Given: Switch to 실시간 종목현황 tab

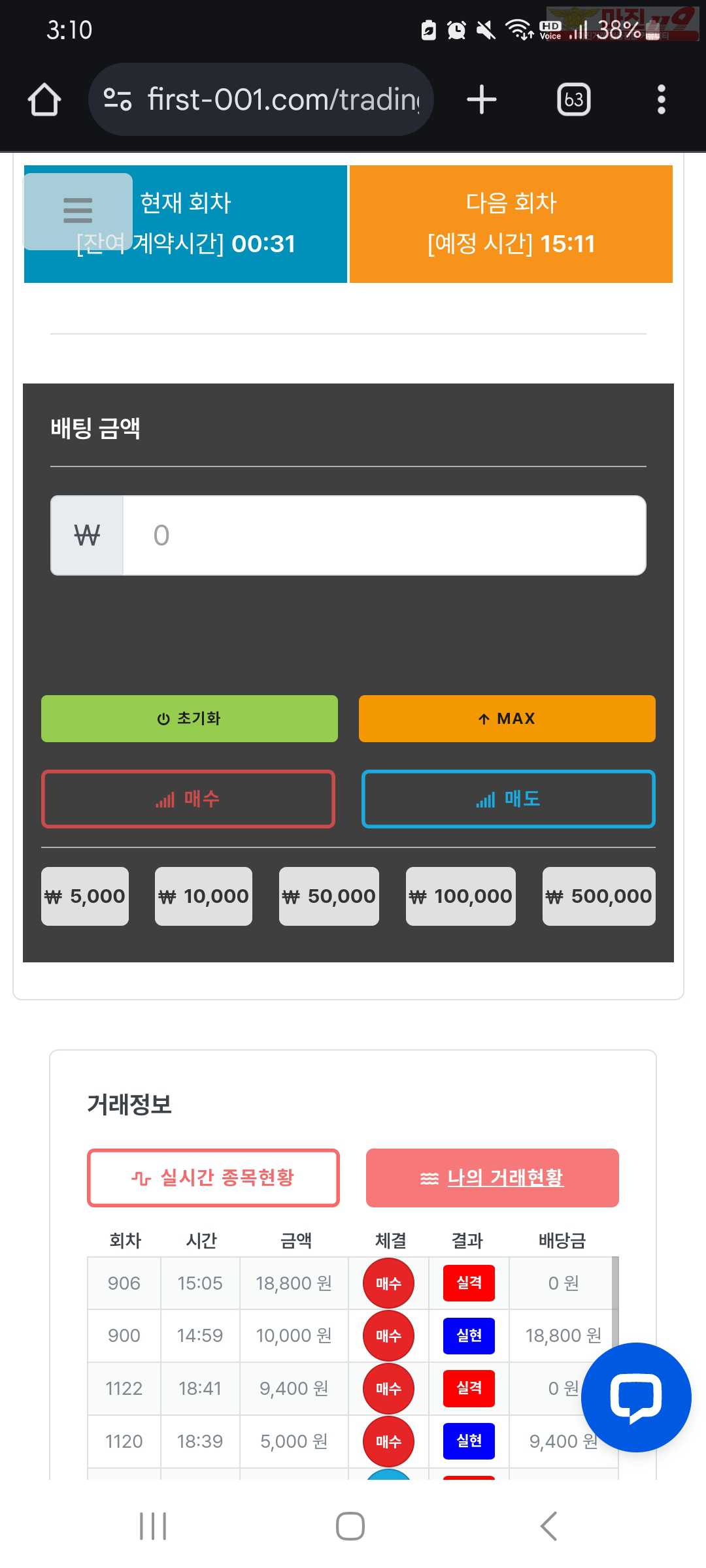Looking at the screenshot, I should [x=213, y=1178].
